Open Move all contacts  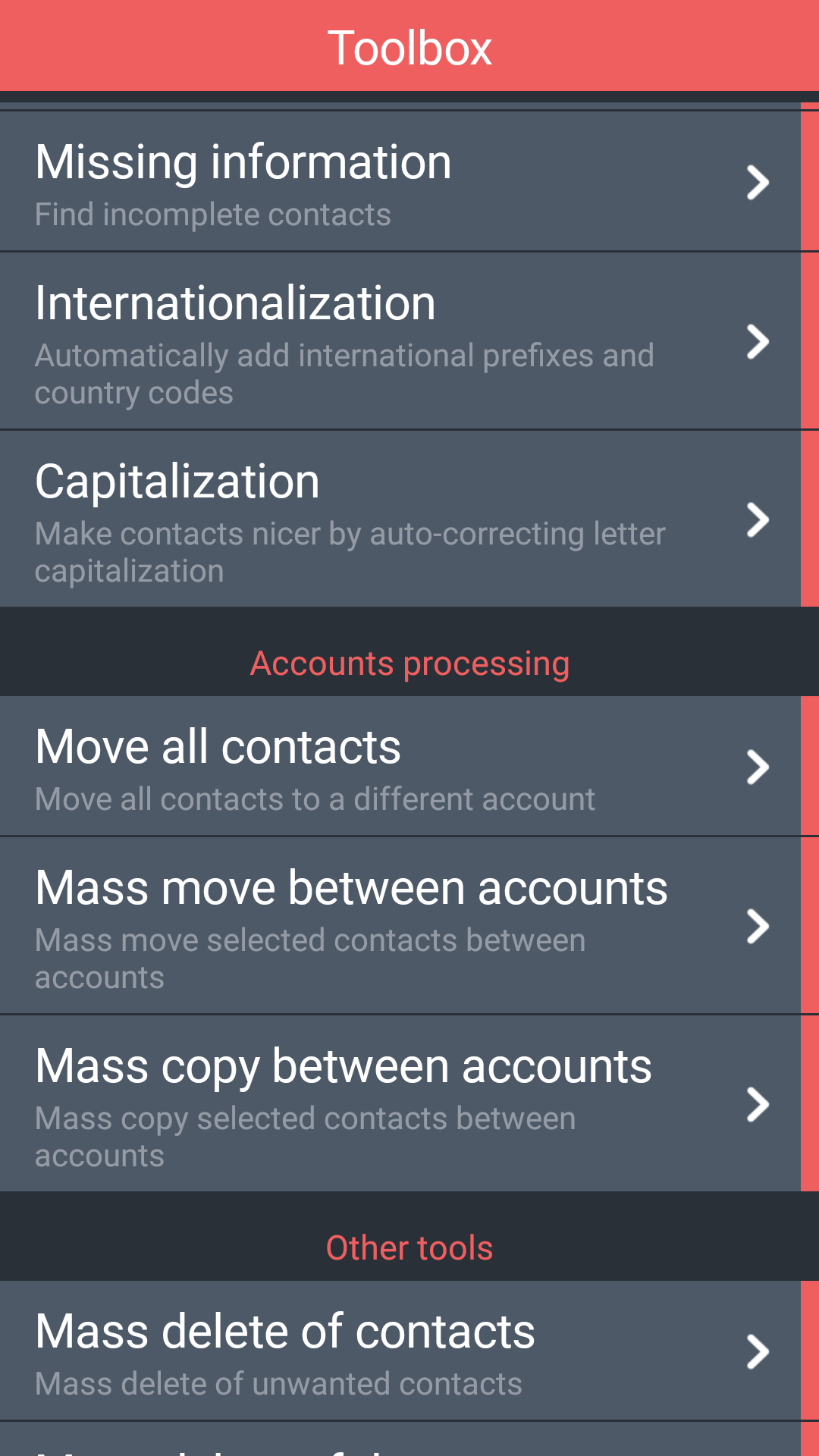point(400,767)
